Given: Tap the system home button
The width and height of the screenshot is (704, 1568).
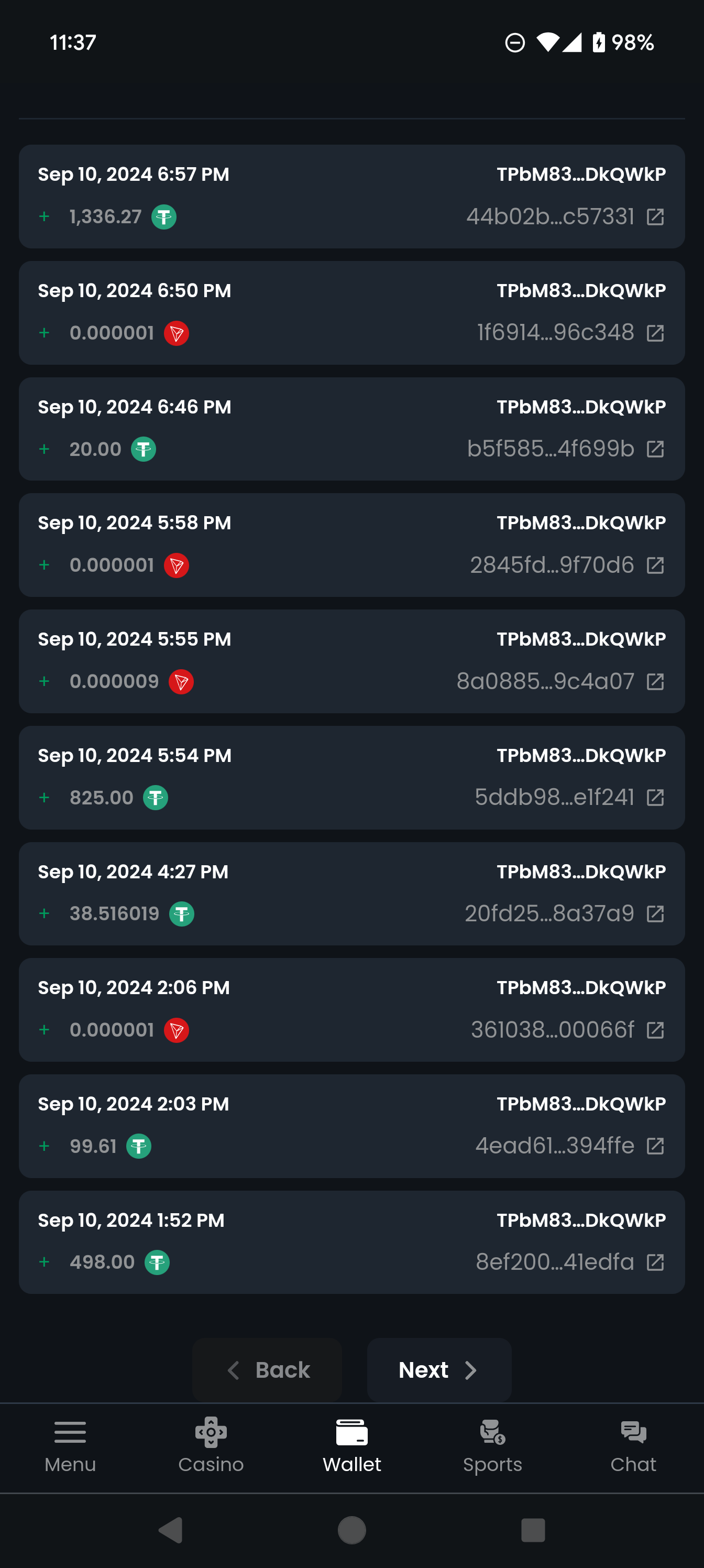Looking at the screenshot, I should (351, 1530).
